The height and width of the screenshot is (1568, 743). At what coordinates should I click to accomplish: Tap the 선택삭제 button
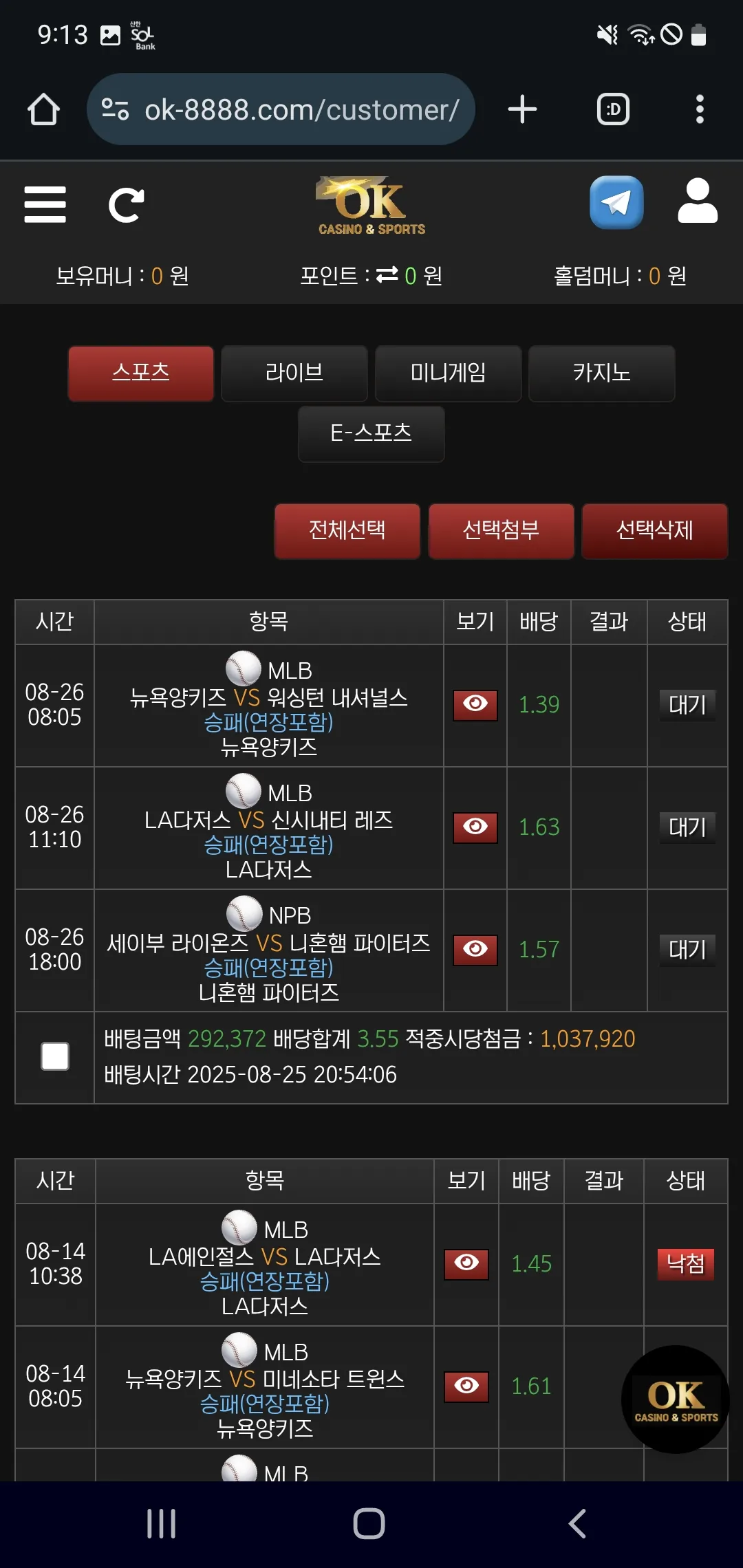point(655,531)
